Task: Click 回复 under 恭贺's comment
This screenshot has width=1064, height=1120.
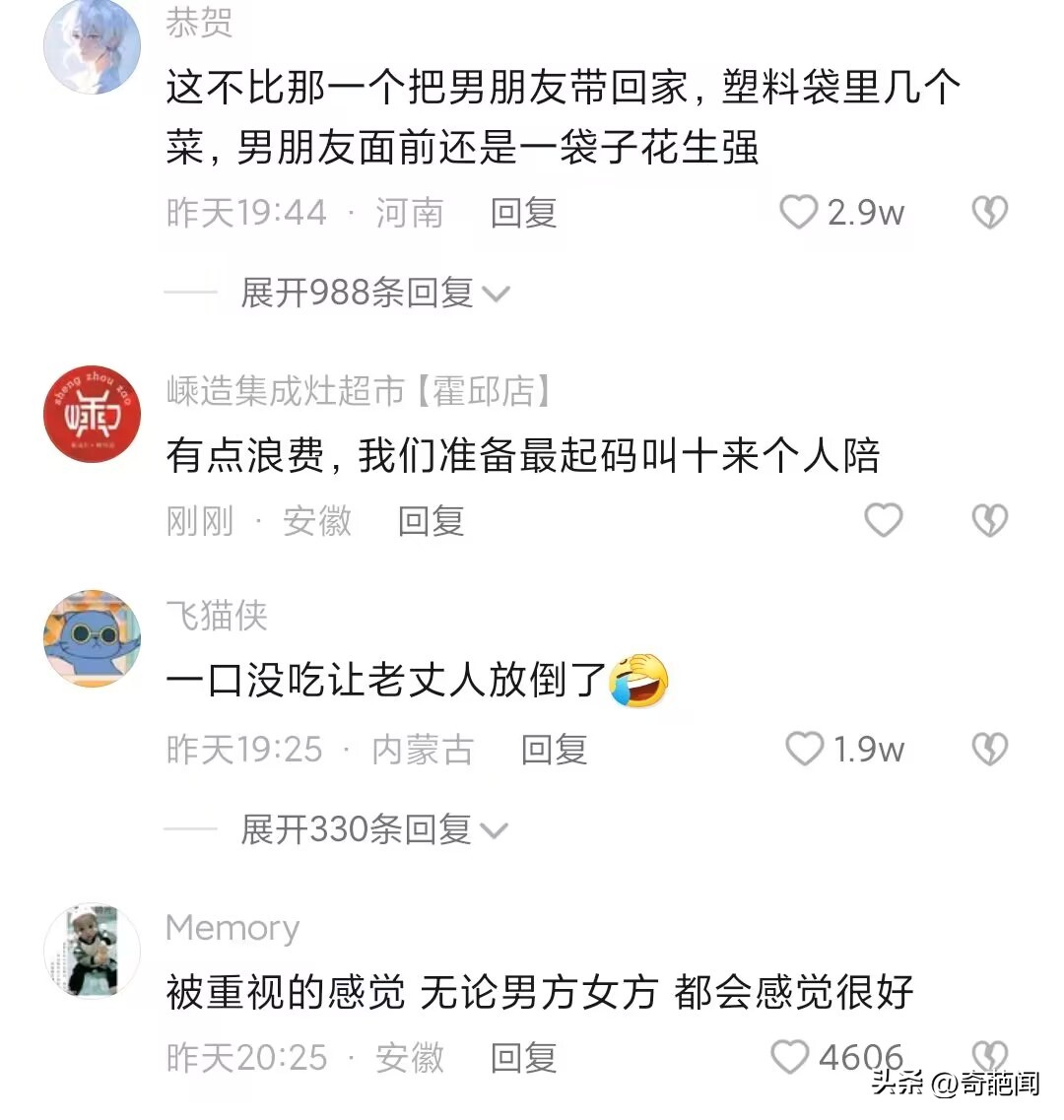Action: point(522,212)
